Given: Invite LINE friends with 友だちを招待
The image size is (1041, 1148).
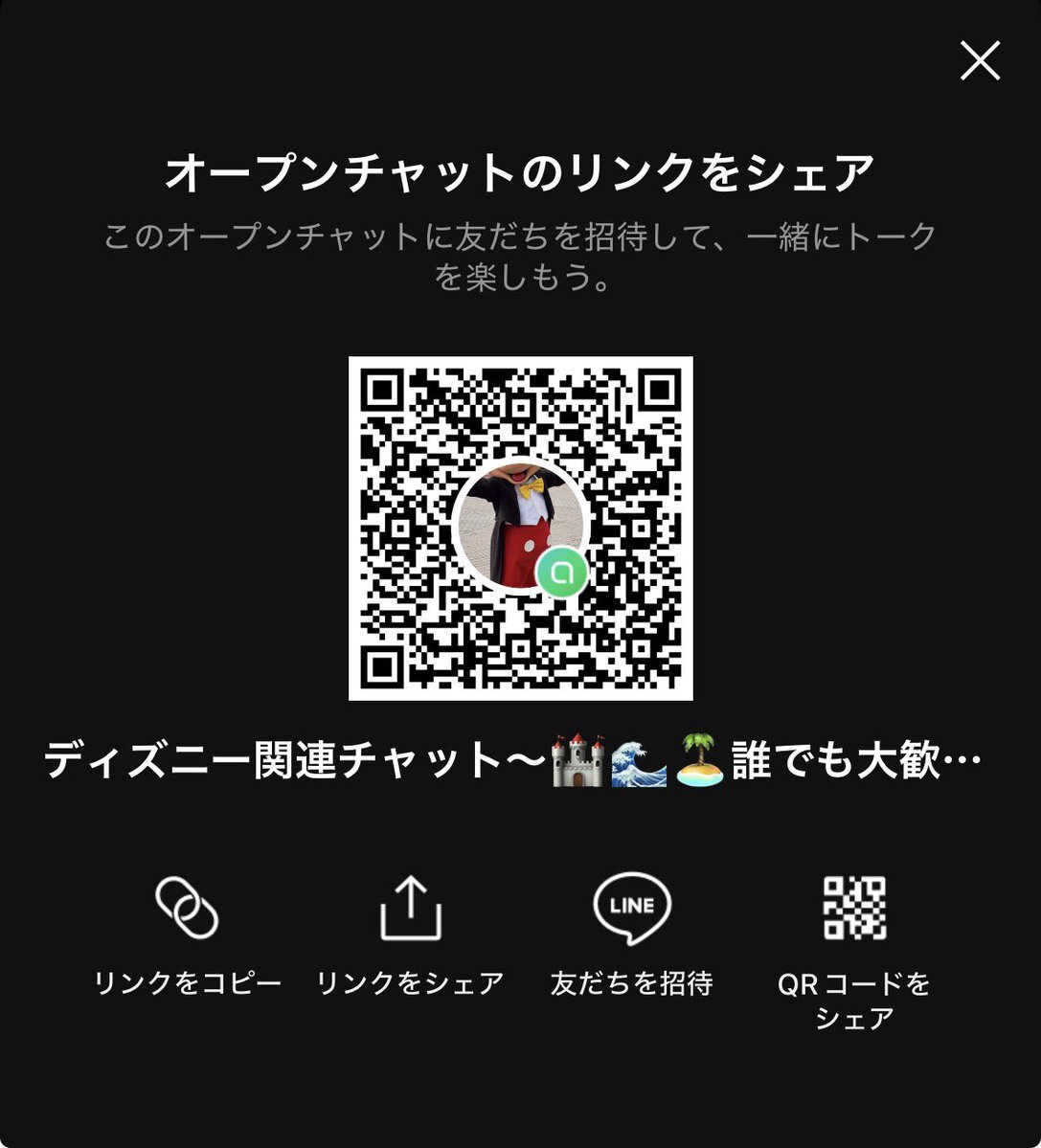Looking at the screenshot, I should click(x=631, y=908).
